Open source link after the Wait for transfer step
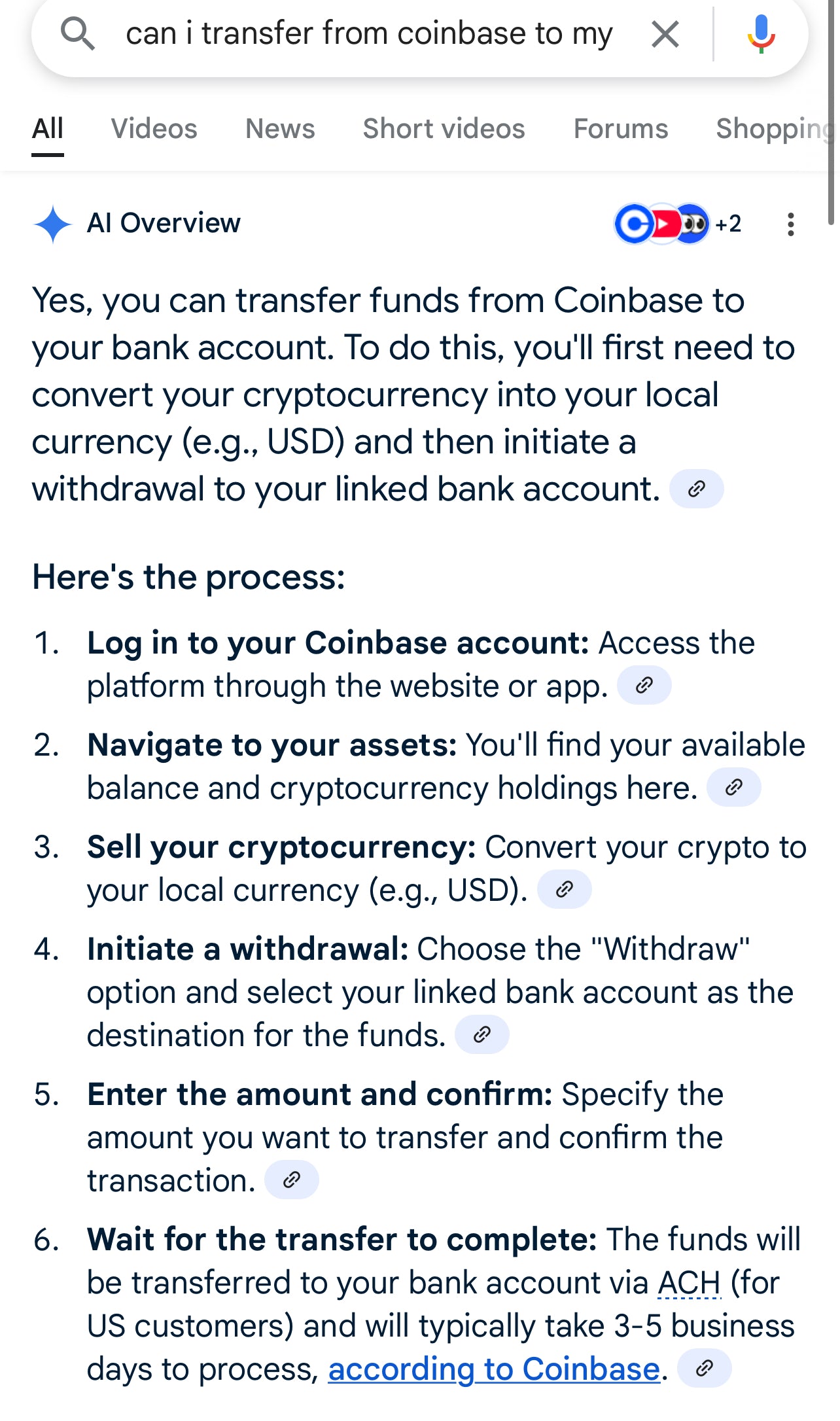 705,1368
